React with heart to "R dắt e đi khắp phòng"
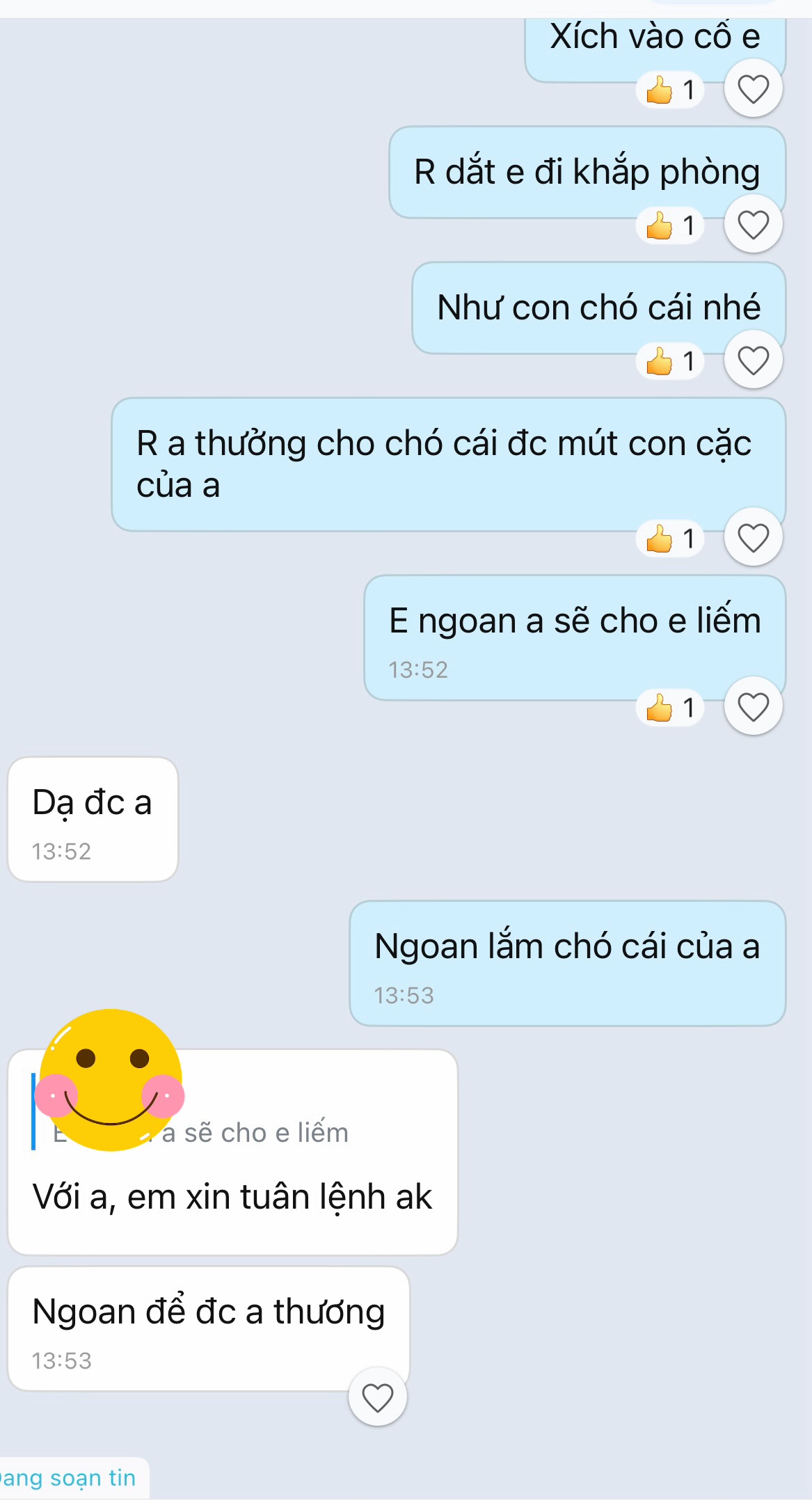812x1503 pixels. point(753,225)
